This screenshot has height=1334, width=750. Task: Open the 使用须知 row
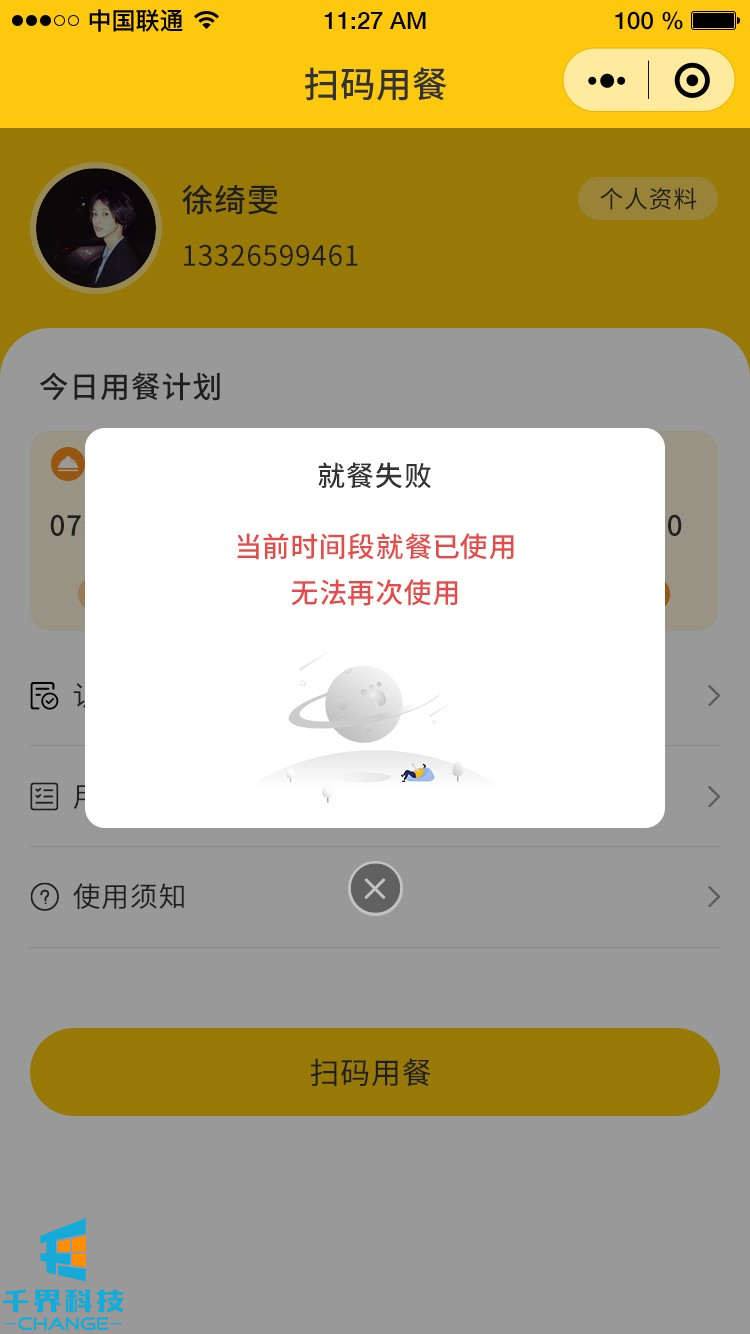[x=130, y=897]
